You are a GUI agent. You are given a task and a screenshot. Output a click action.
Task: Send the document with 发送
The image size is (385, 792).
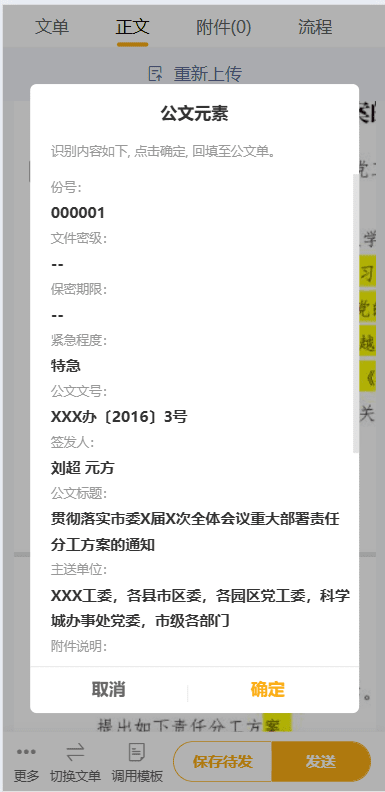point(321,762)
